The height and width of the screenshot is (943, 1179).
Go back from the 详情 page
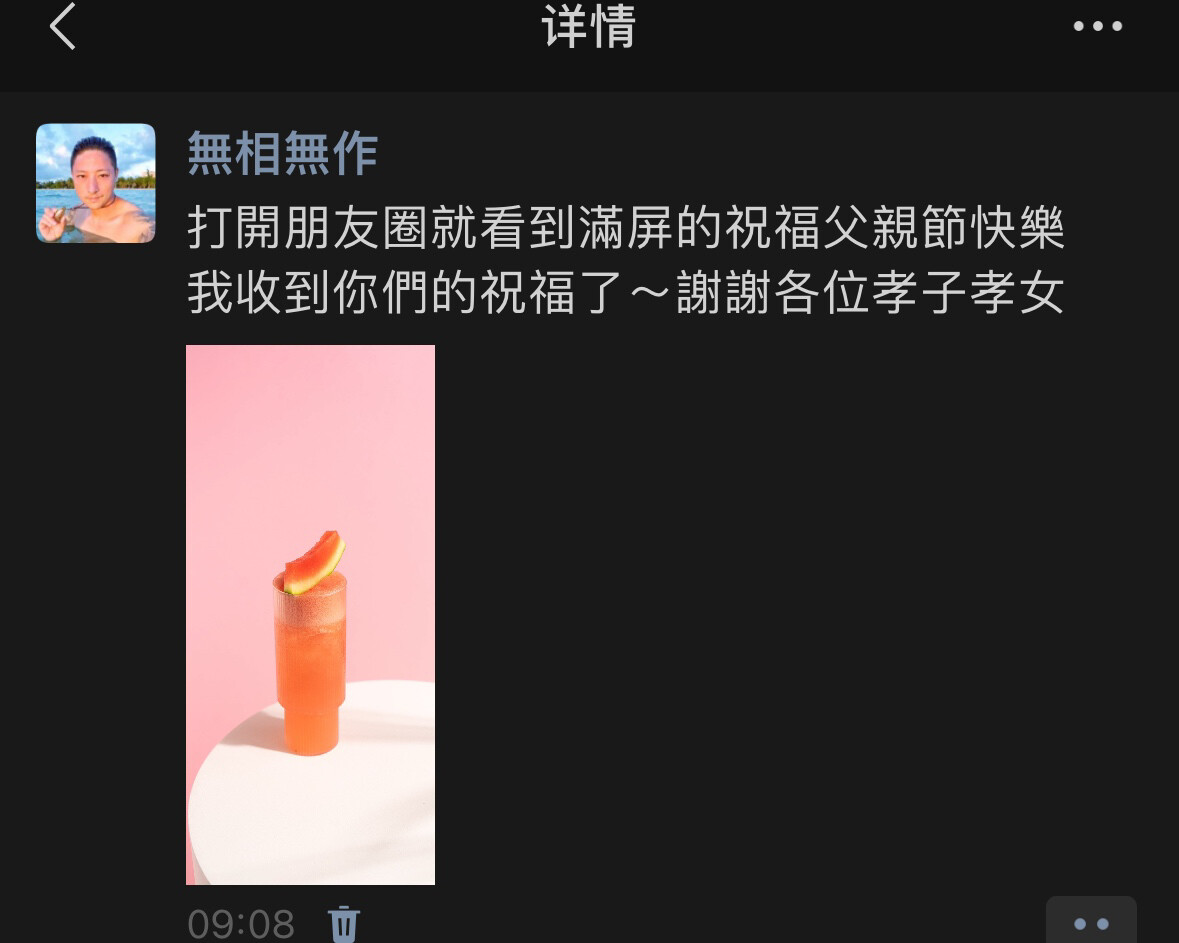[x=63, y=27]
